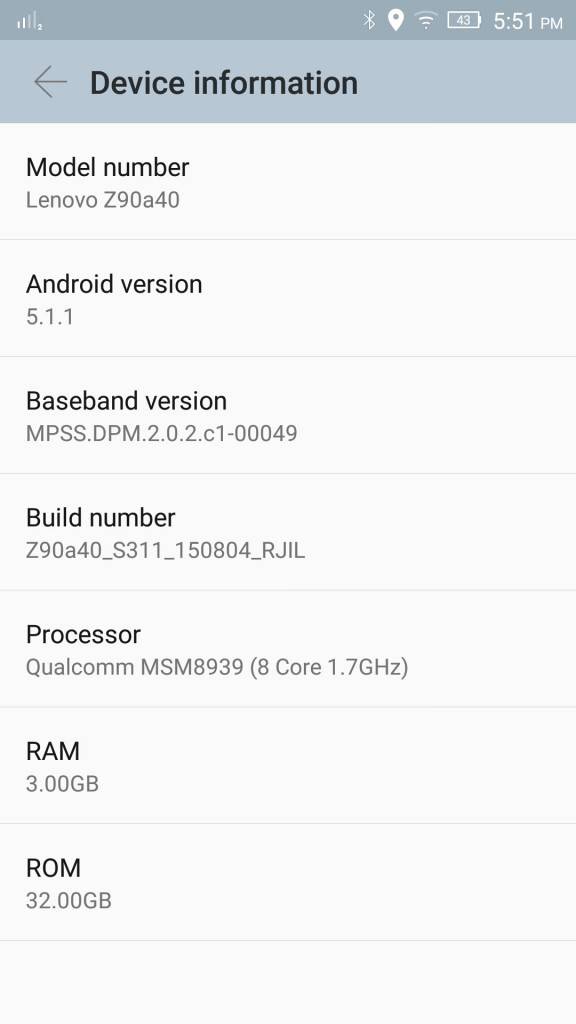Screen dimensions: 576x1024
Task: Open the Baseband version row
Action: pyautogui.click(x=288, y=415)
